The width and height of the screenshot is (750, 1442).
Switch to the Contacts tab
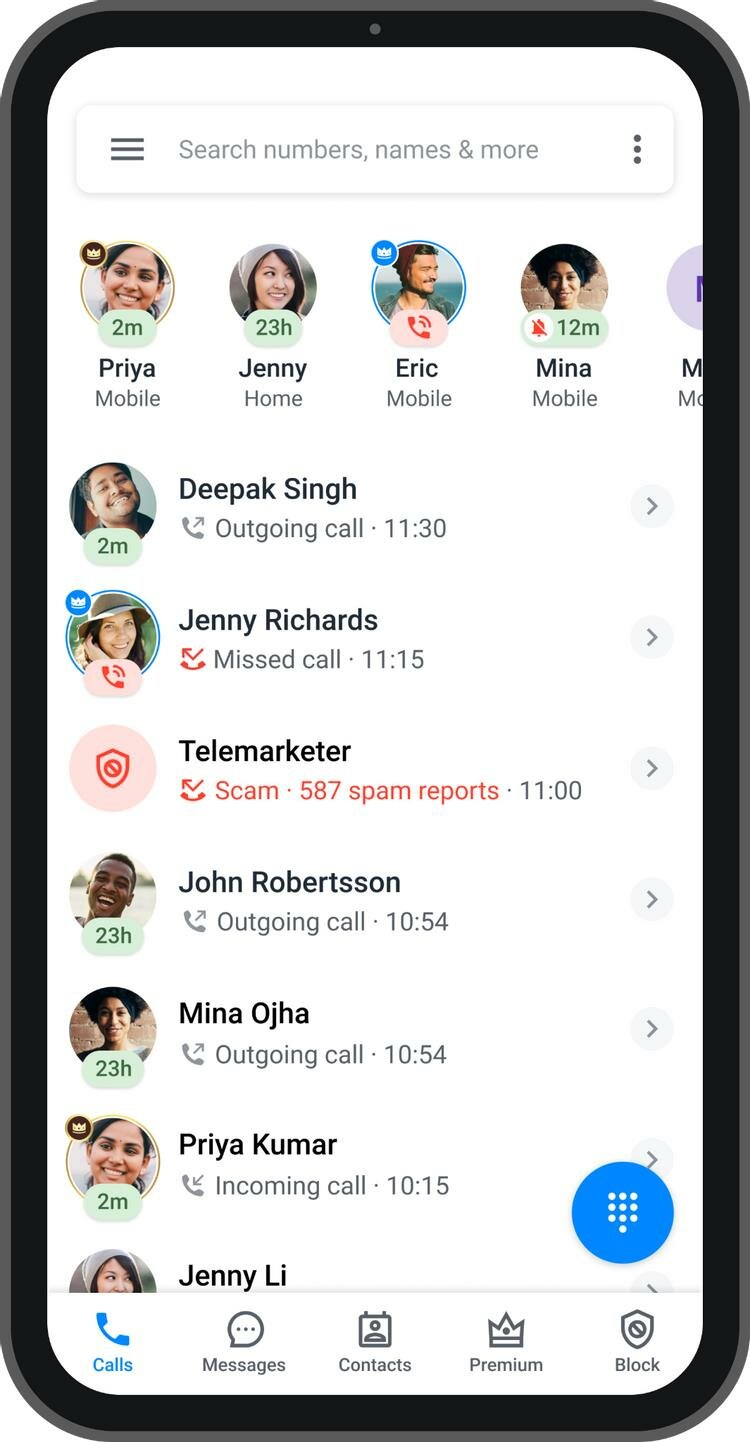coord(375,1343)
